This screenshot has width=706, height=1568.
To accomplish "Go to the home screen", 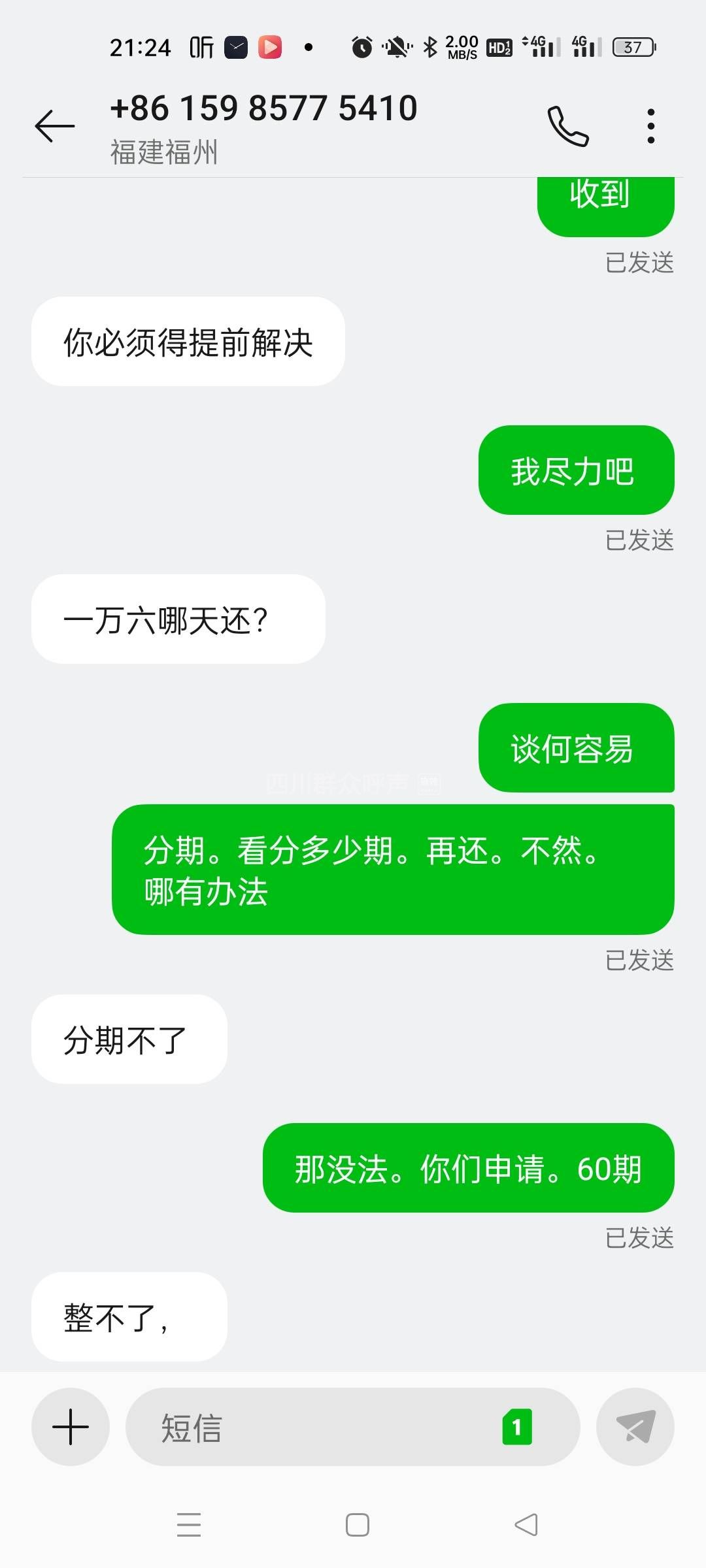I will click(357, 1525).
